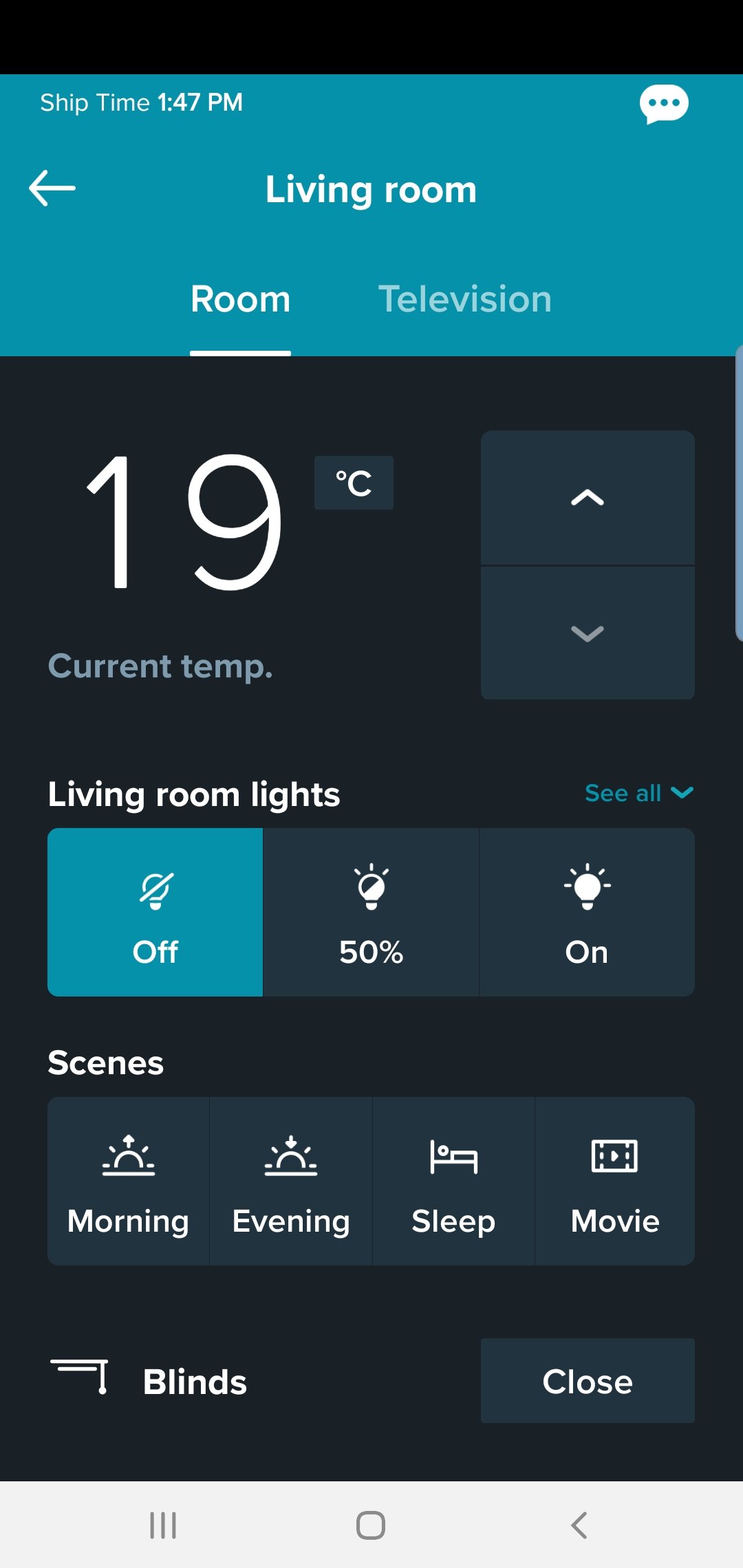Lower temperature with the down chevron
Image resolution: width=743 pixels, height=1568 pixels.
point(588,633)
